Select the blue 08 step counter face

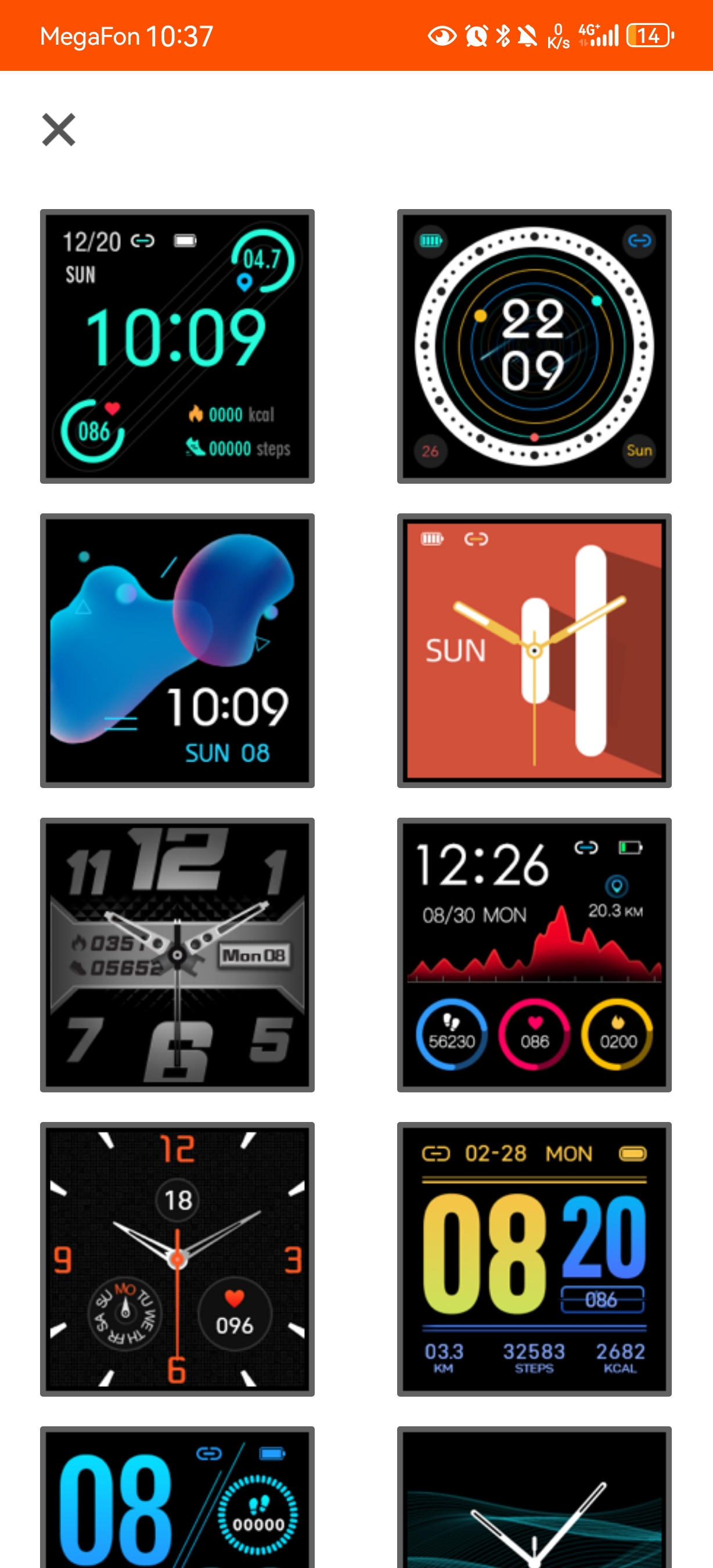pos(177,1497)
